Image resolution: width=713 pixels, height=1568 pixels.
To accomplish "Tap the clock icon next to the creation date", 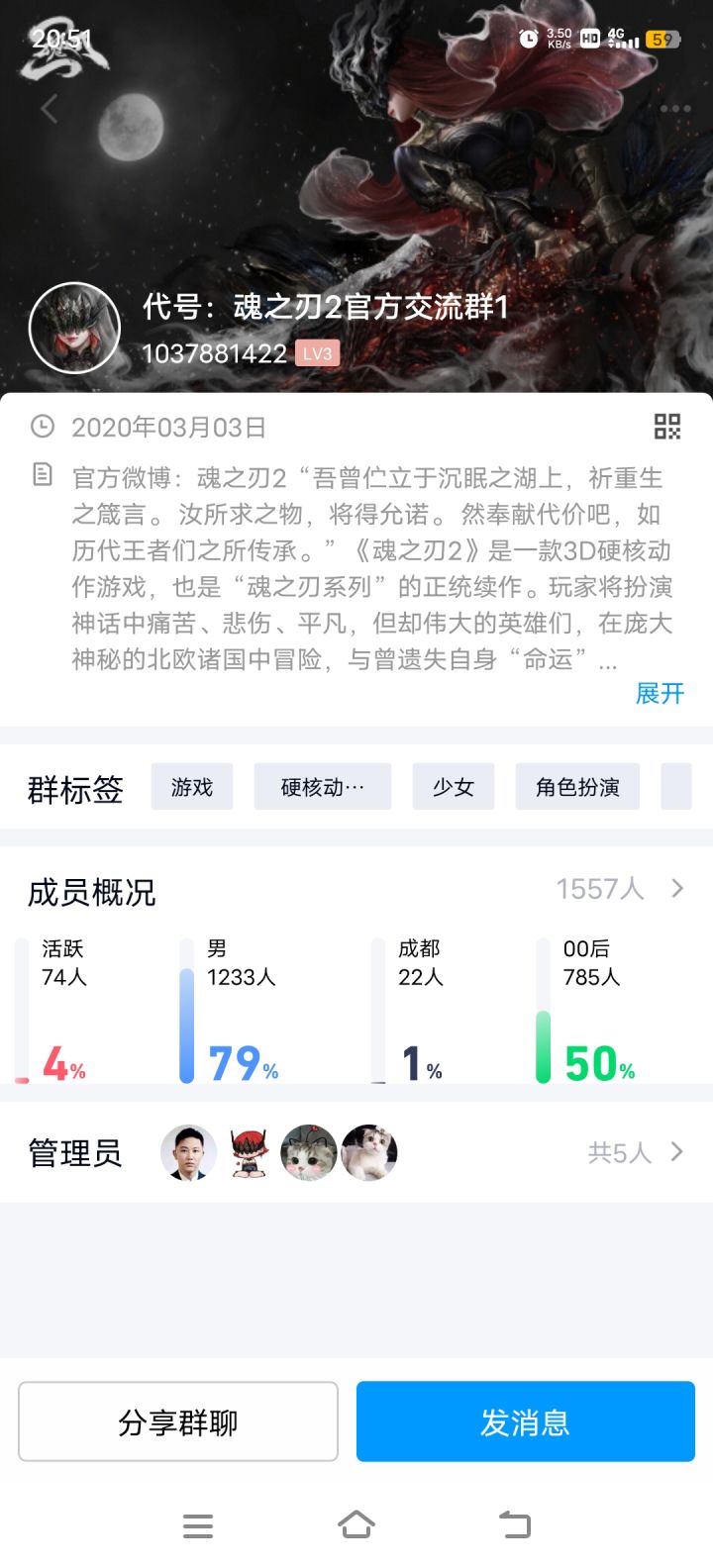I will [x=42, y=427].
